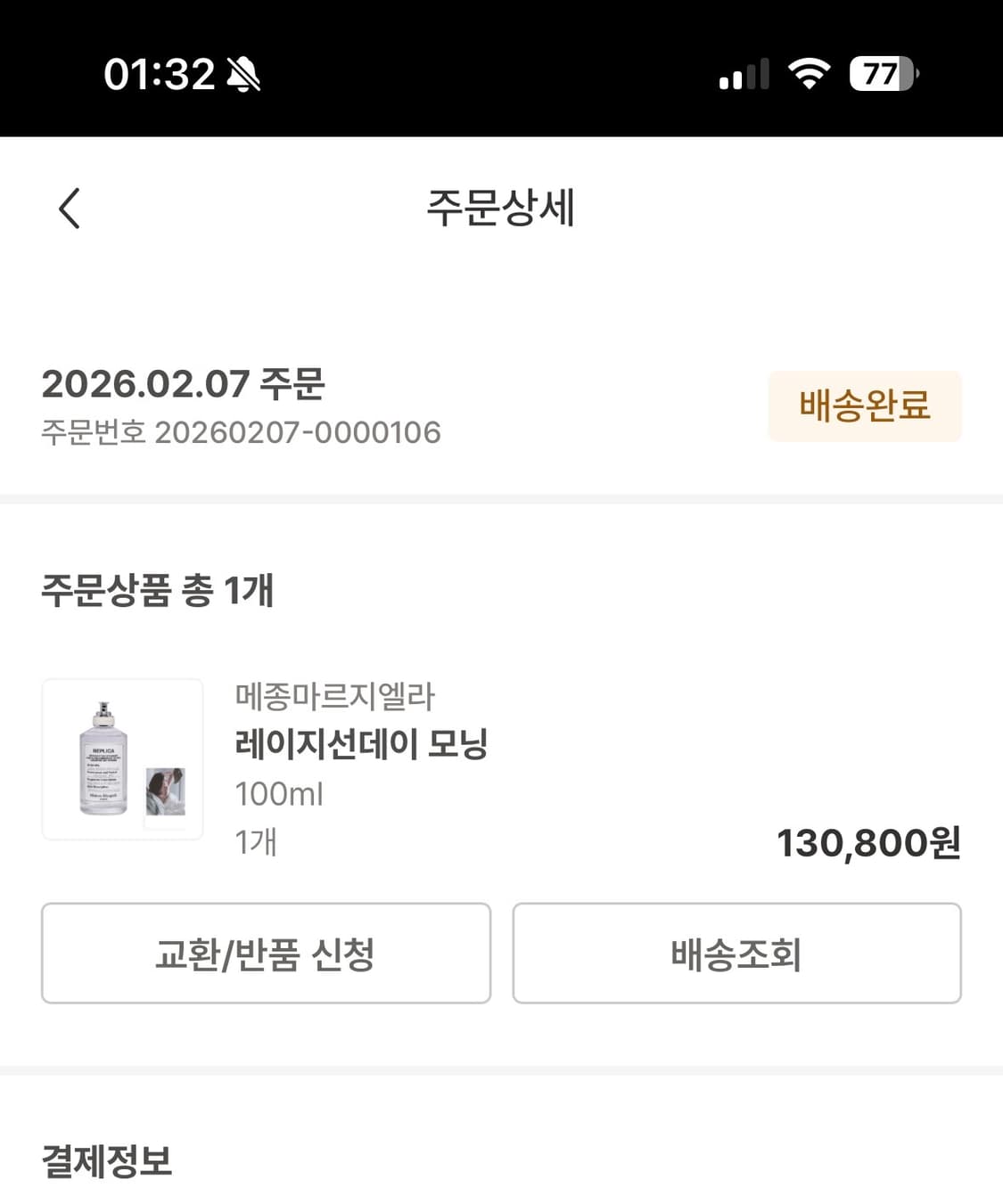Image resolution: width=1003 pixels, height=1204 pixels.
Task: Tap the perfume product thumbnail image
Action: click(122, 759)
